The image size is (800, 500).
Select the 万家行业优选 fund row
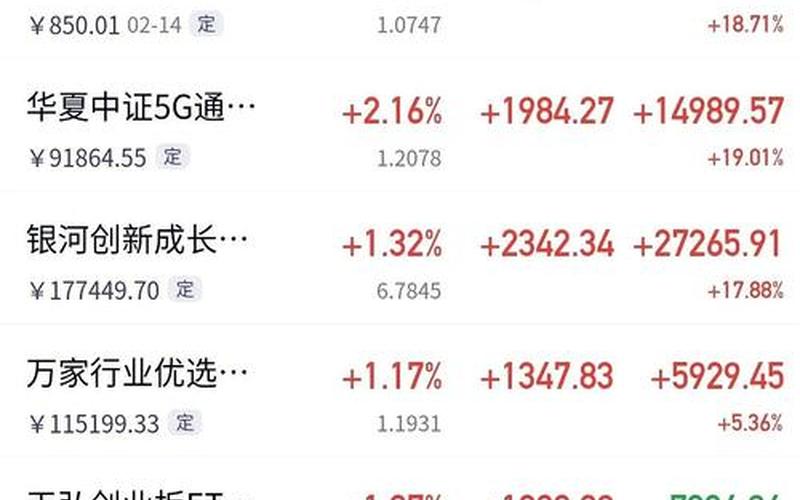pyautogui.click(x=137, y=376)
